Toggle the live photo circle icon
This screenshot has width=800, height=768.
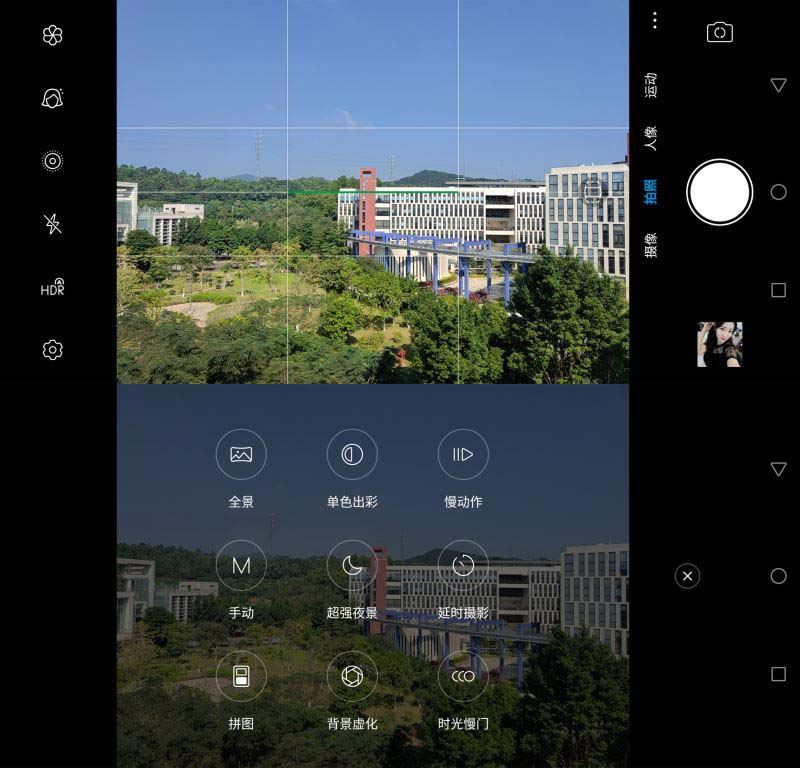53,161
